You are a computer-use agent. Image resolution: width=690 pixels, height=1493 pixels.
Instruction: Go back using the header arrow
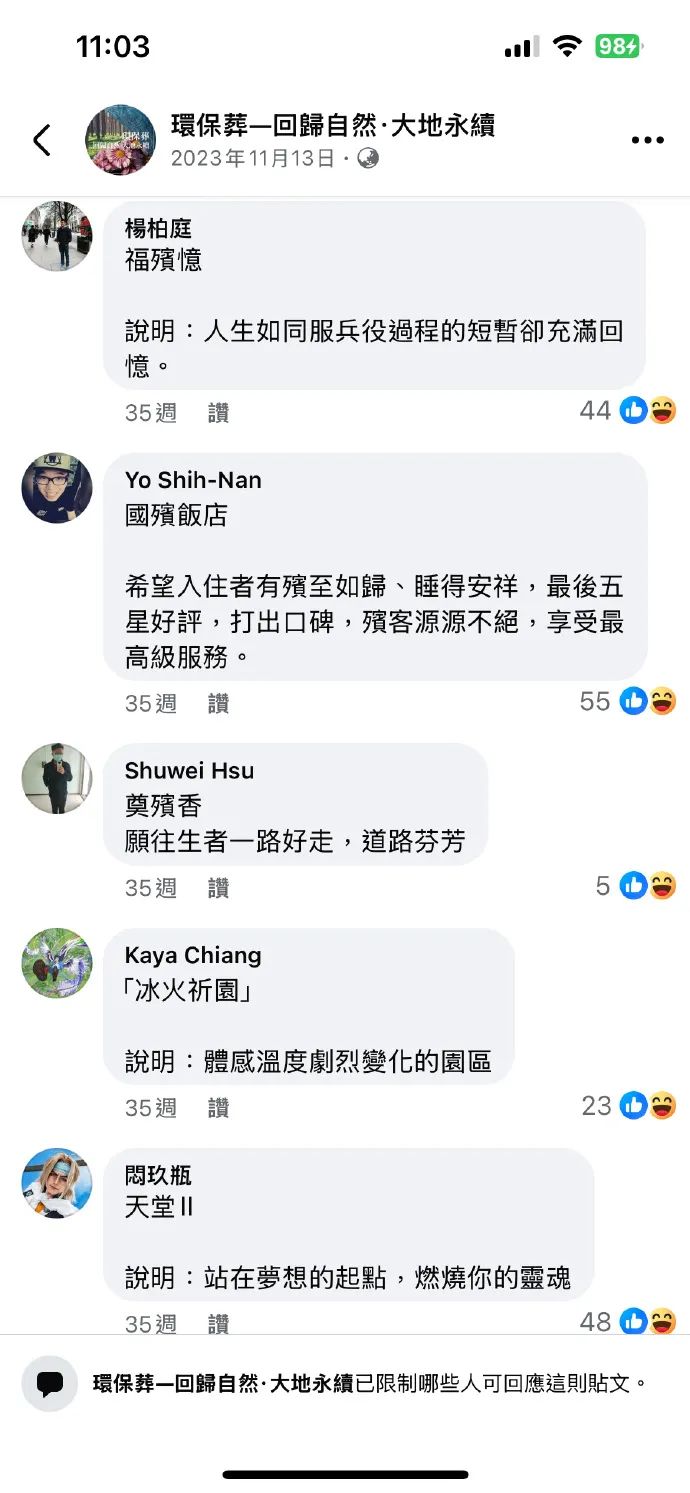coord(42,141)
